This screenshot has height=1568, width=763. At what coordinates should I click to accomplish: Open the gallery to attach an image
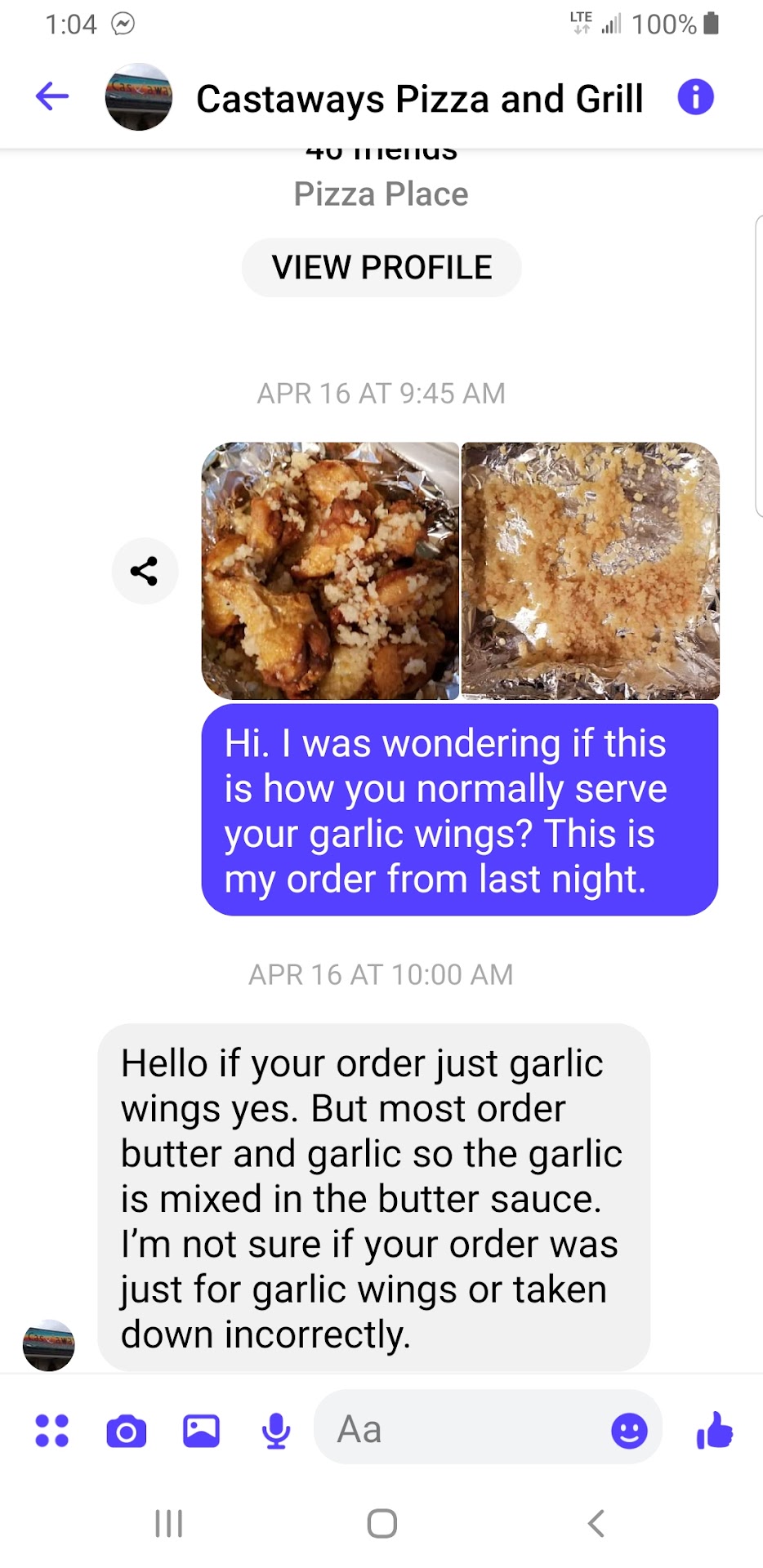coord(201,1431)
